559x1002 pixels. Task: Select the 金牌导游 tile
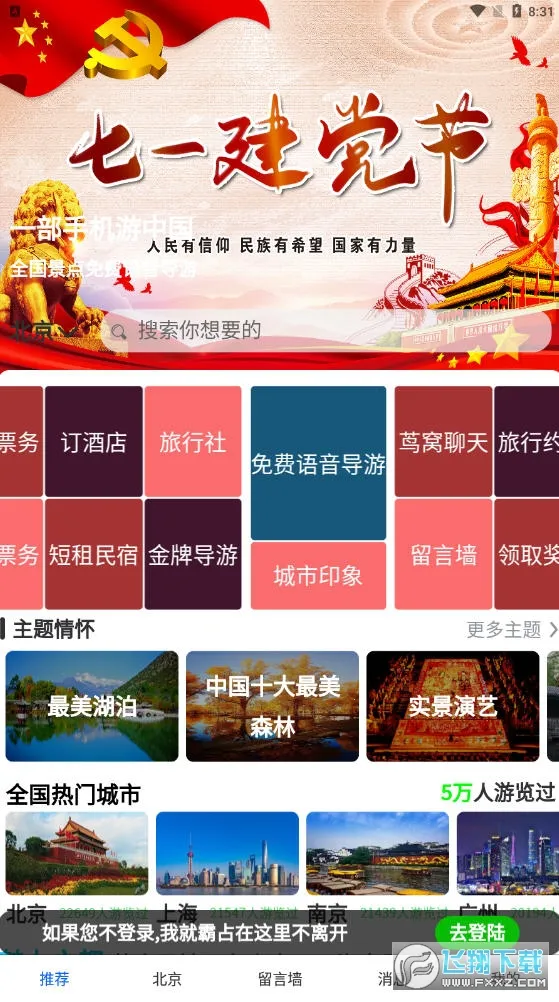[193, 554]
